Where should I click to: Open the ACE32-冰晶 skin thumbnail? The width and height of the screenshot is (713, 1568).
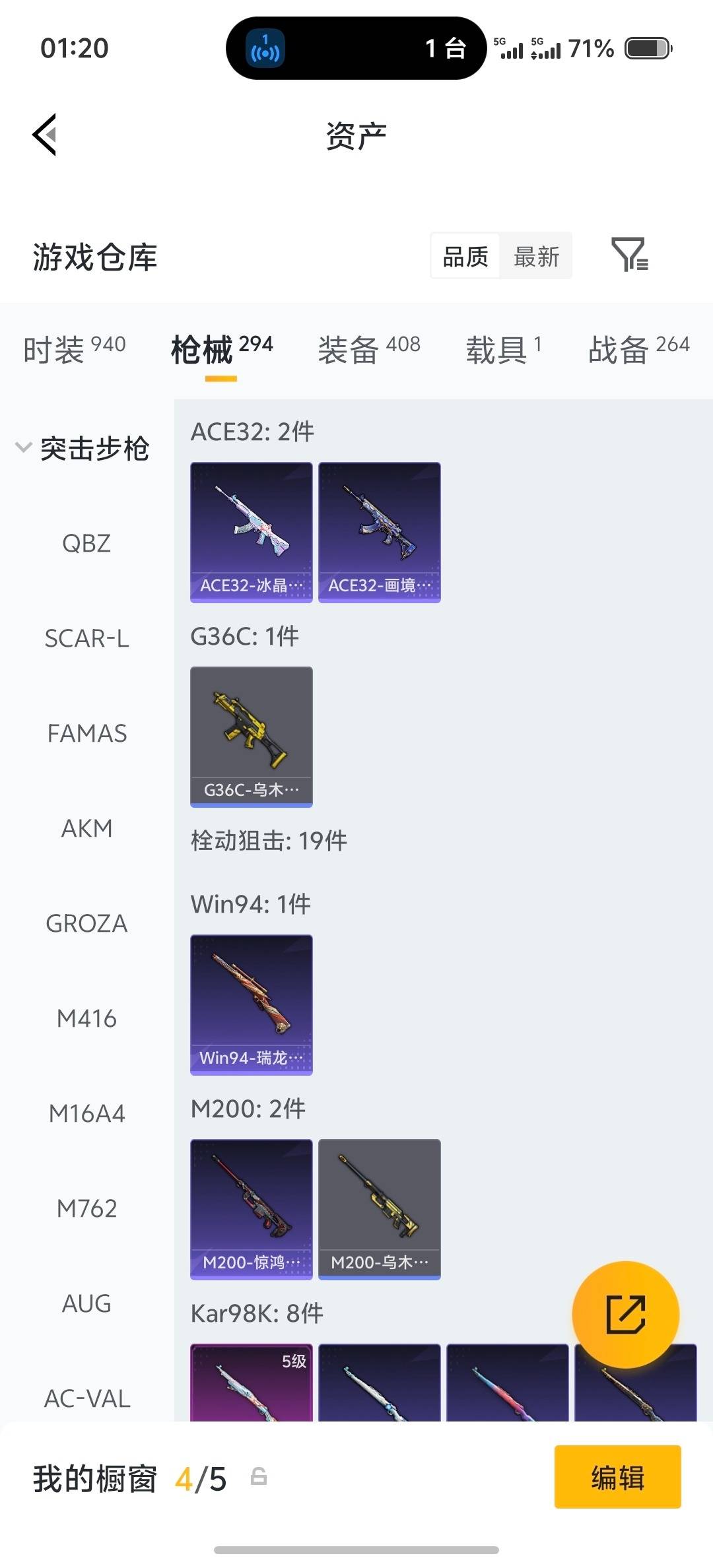[x=251, y=531]
